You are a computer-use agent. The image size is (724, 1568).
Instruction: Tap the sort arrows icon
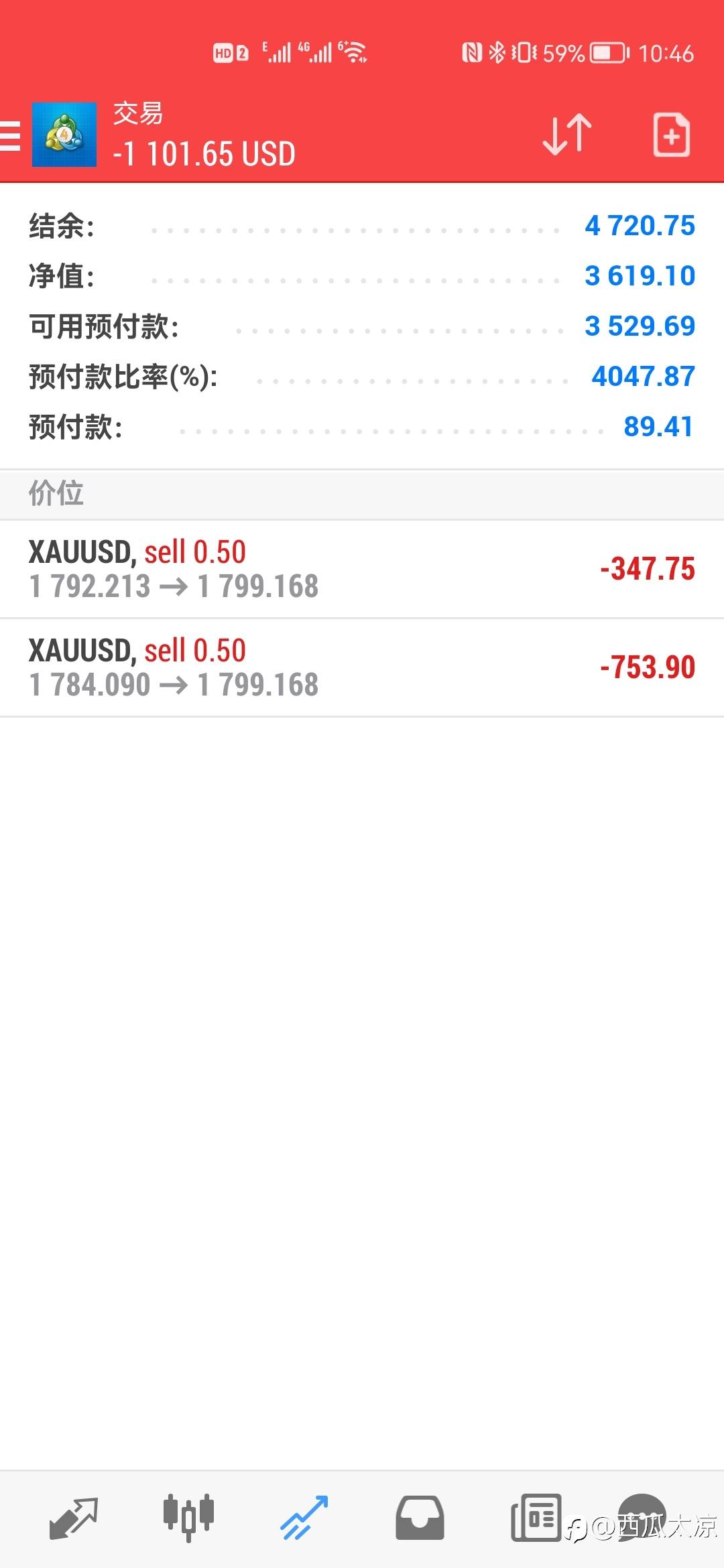(x=567, y=135)
